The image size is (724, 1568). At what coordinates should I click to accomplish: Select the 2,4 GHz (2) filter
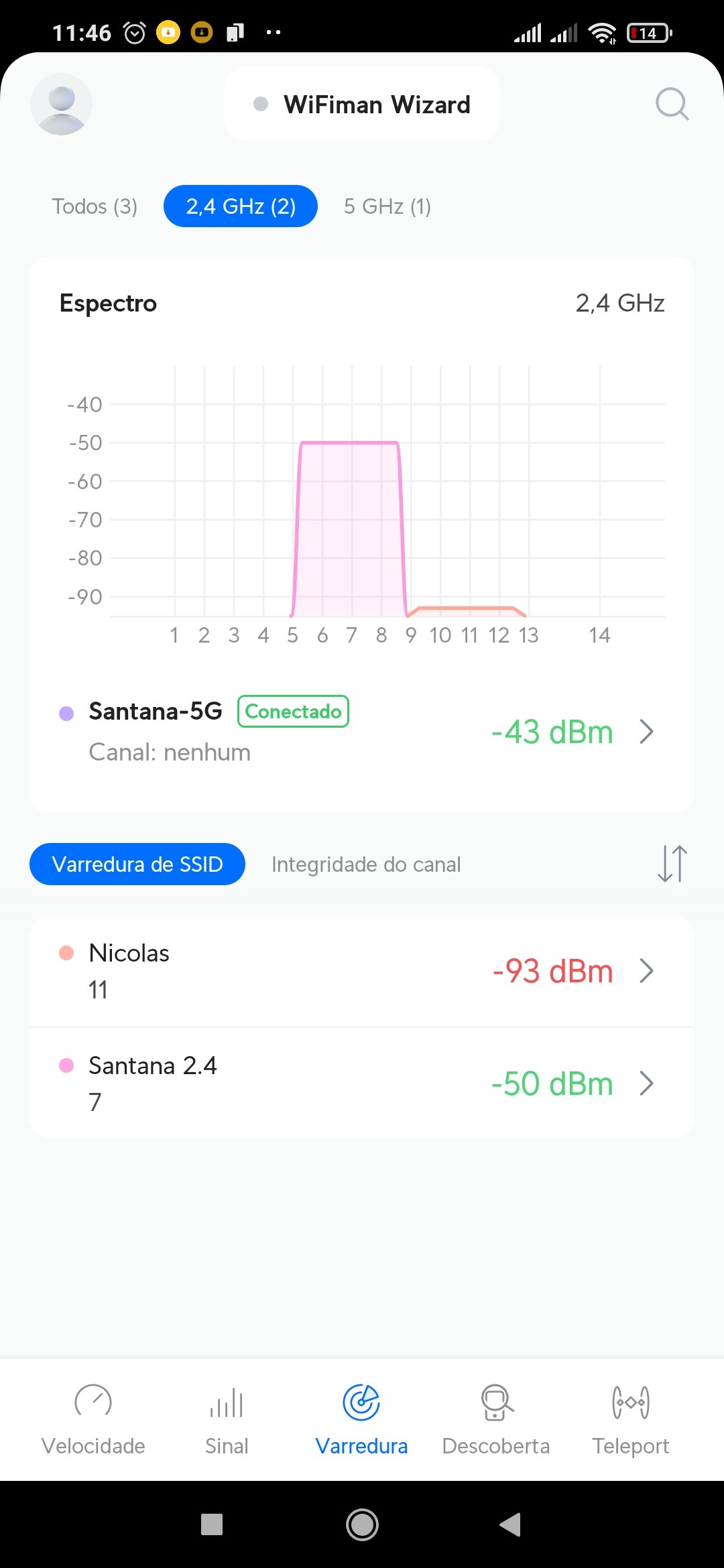(241, 206)
